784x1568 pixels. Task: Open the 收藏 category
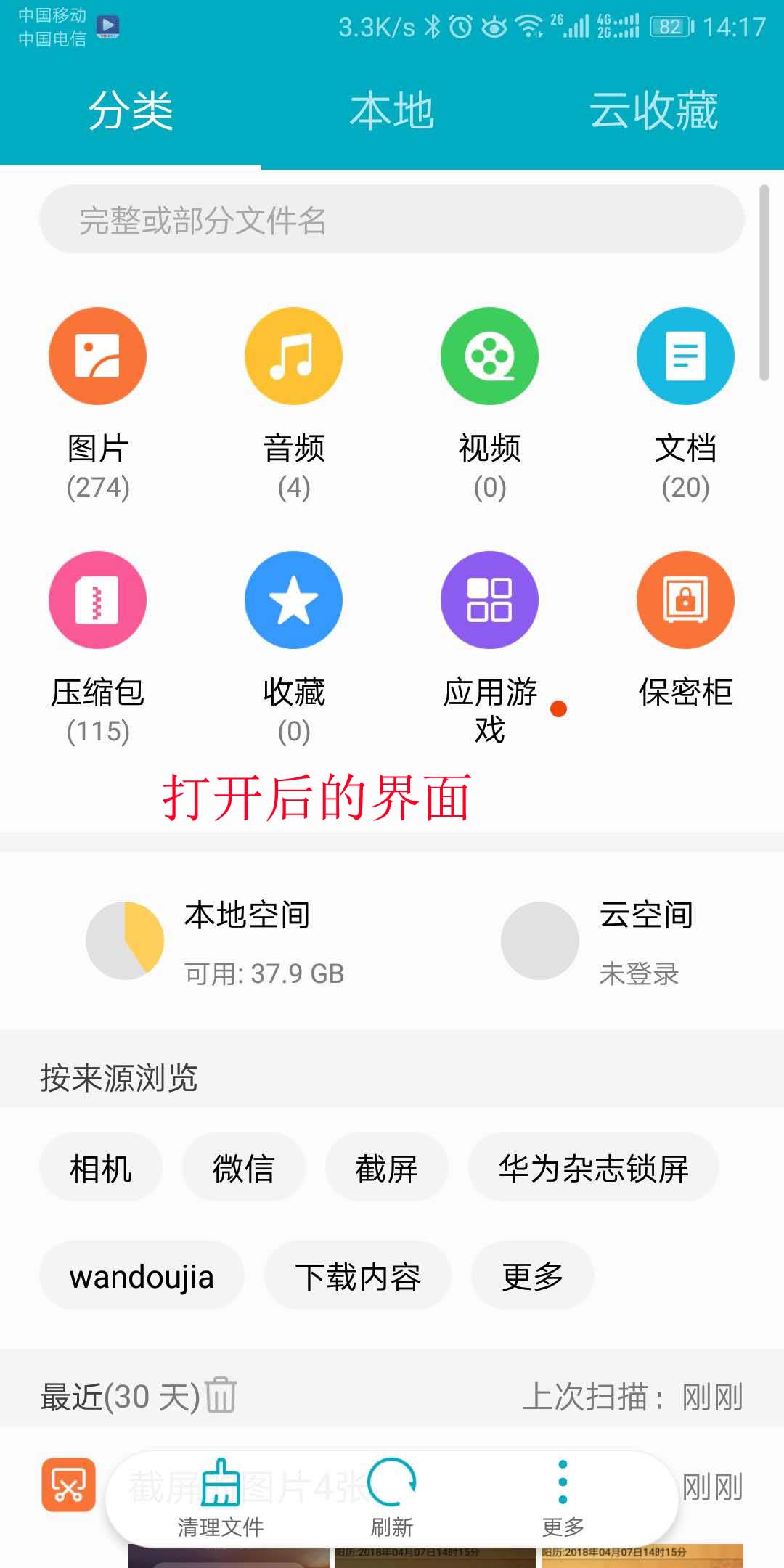[x=294, y=600]
